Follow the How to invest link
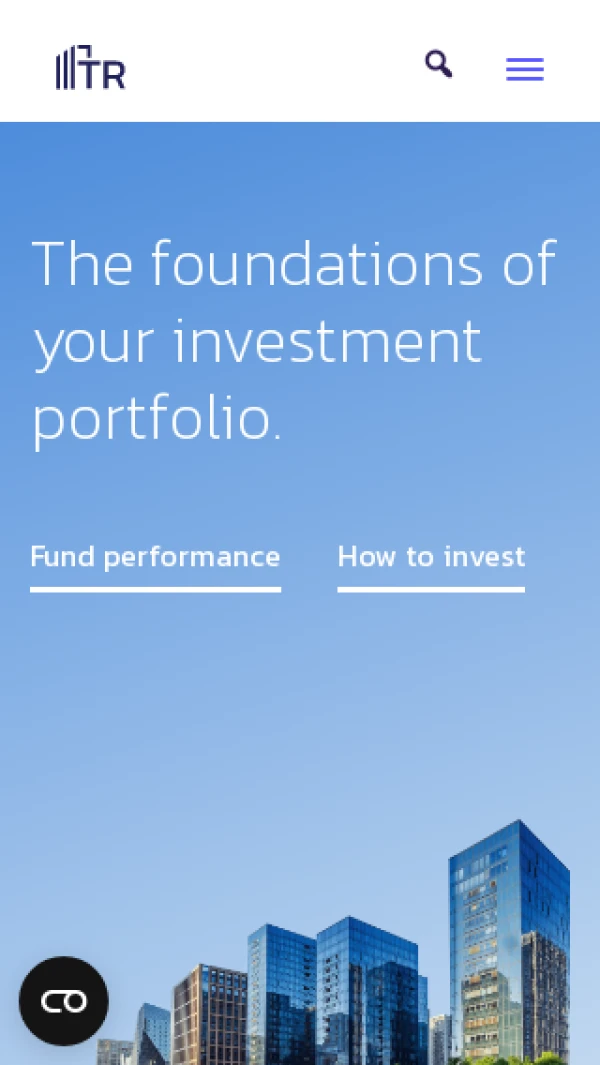Screen dimensions: 600x1065 click(431, 557)
